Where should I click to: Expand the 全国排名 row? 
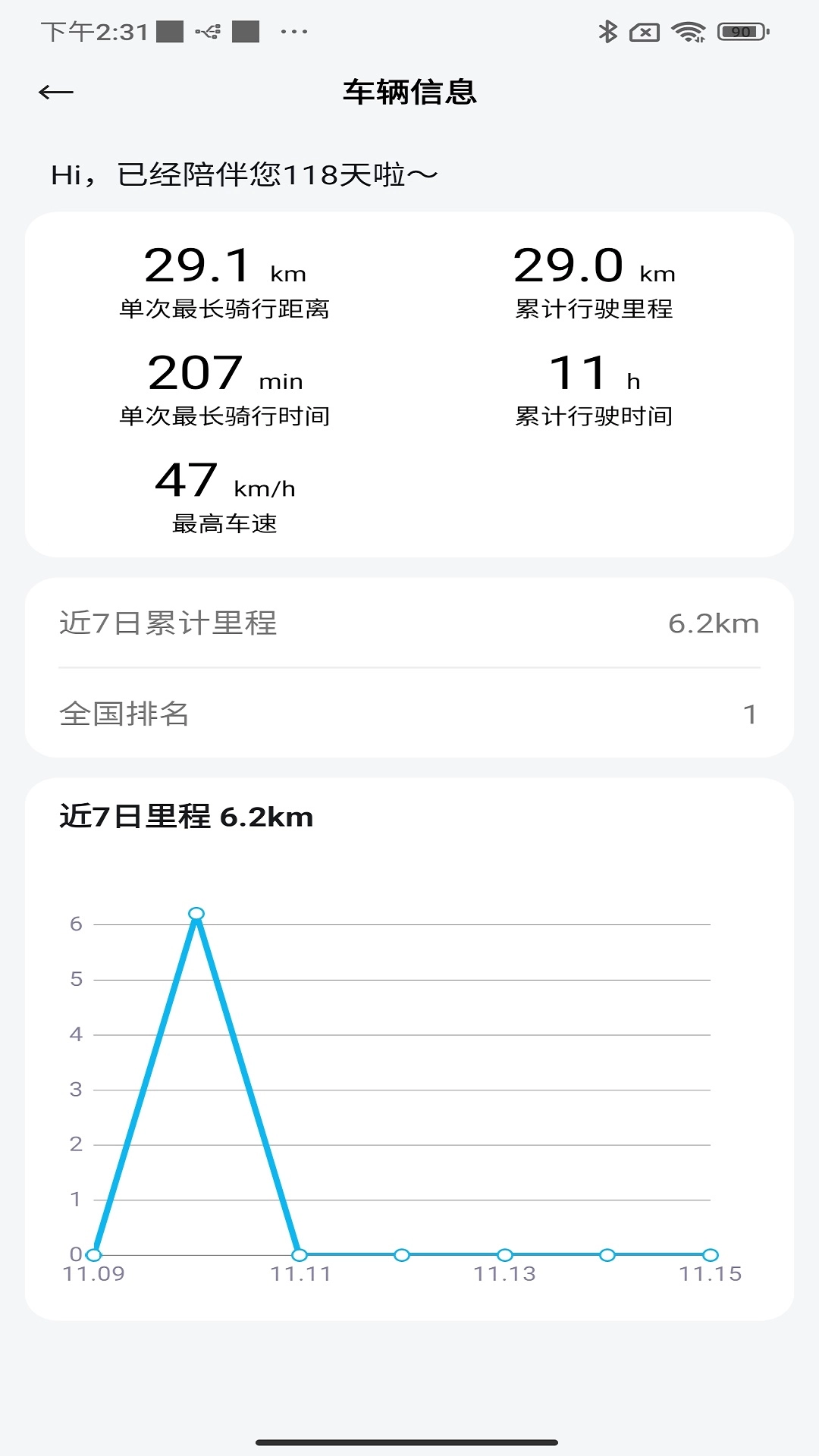(x=409, y=714)
